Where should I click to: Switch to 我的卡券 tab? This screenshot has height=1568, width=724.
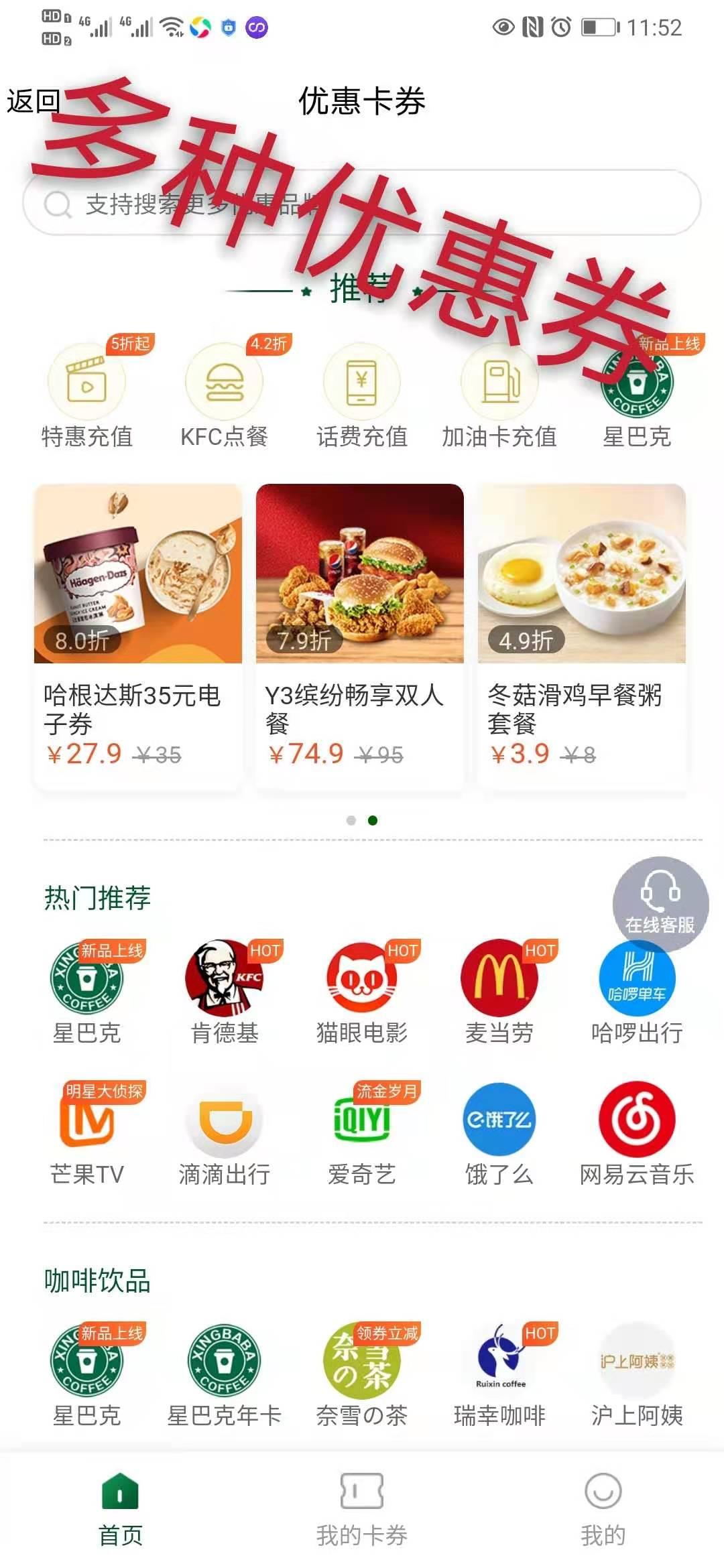[362, 1509]
